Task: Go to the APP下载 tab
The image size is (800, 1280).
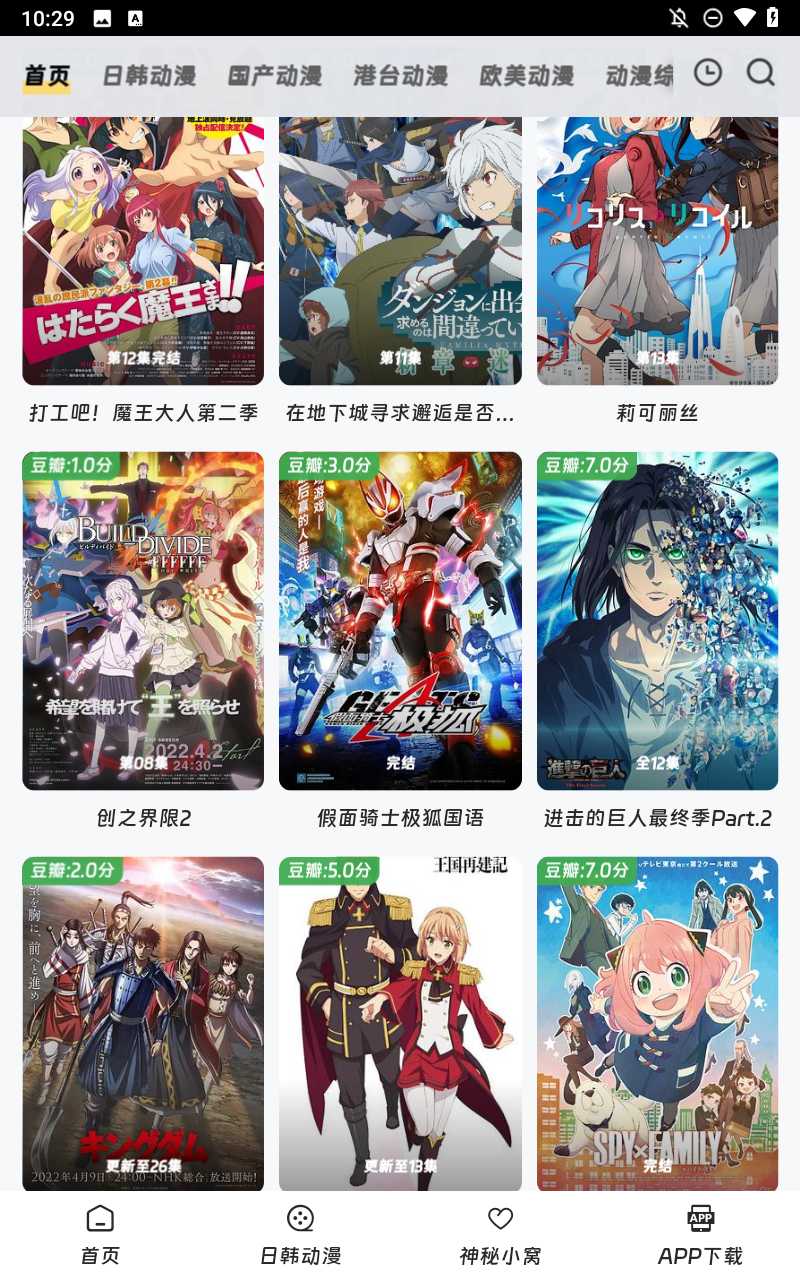Action: [700, 1235]
